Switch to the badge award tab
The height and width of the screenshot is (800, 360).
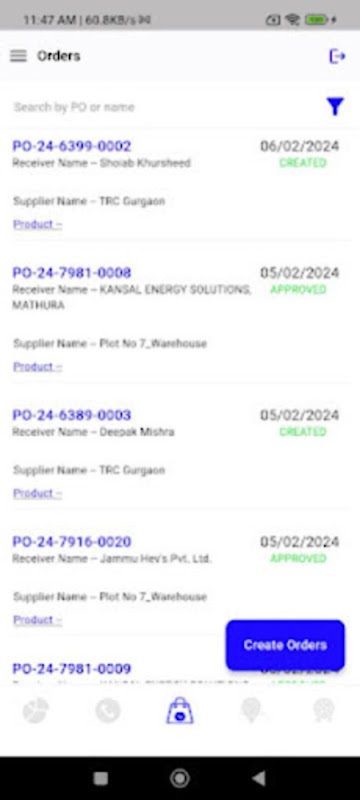[323, 711]
